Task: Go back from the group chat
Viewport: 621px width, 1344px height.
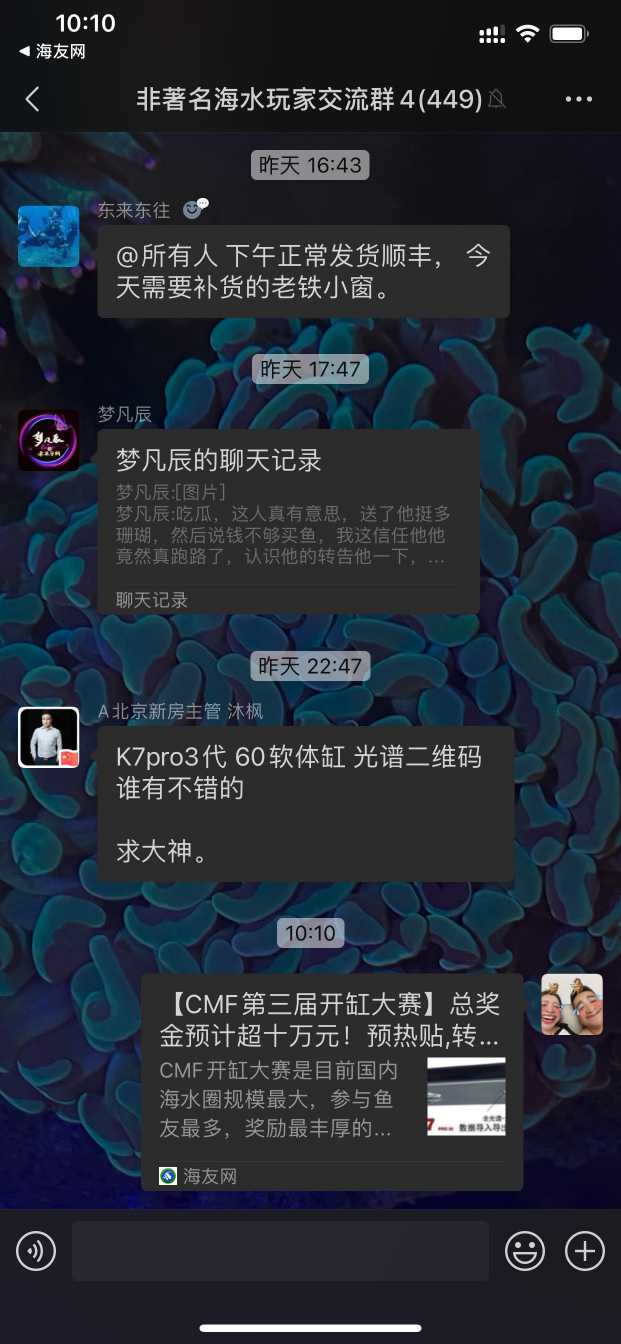Action: pyautogui.click(x=33, y=99)
